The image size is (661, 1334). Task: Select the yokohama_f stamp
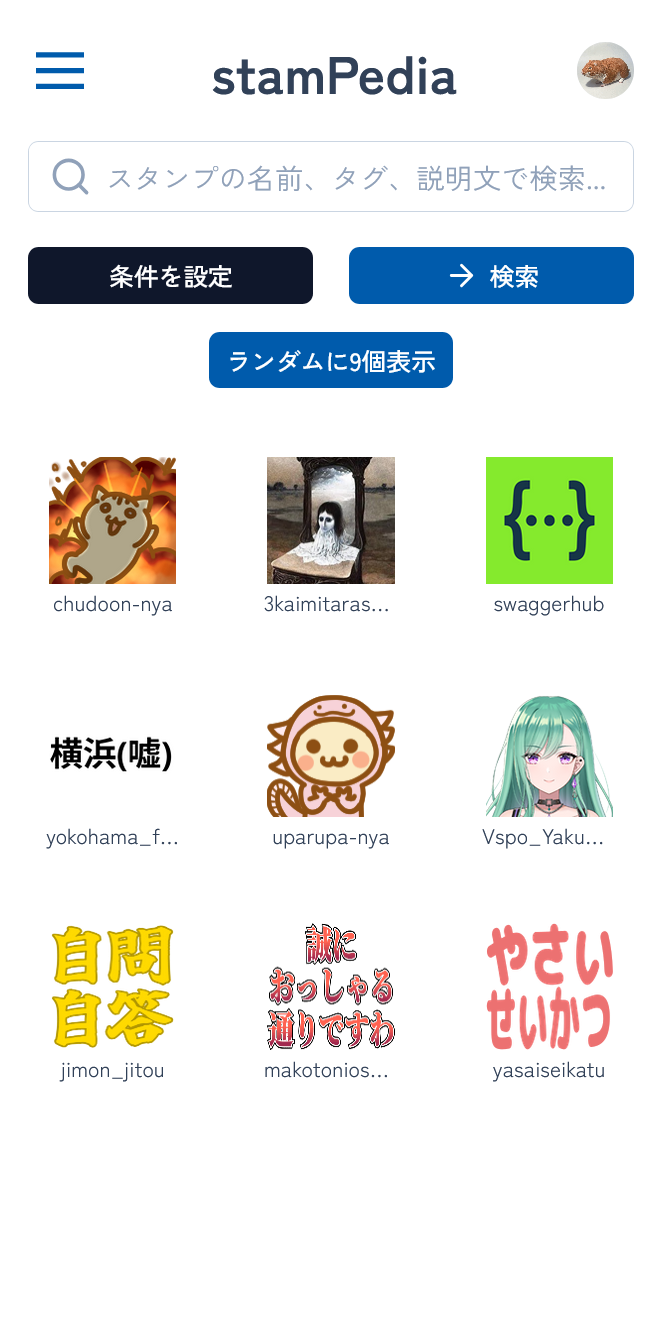tap(112, 754)
